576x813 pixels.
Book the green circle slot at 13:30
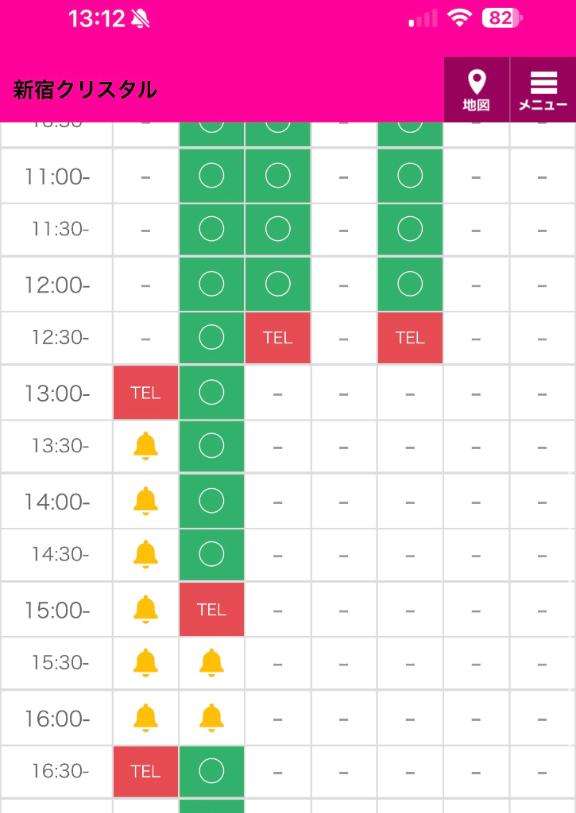[x=212, y=446]
